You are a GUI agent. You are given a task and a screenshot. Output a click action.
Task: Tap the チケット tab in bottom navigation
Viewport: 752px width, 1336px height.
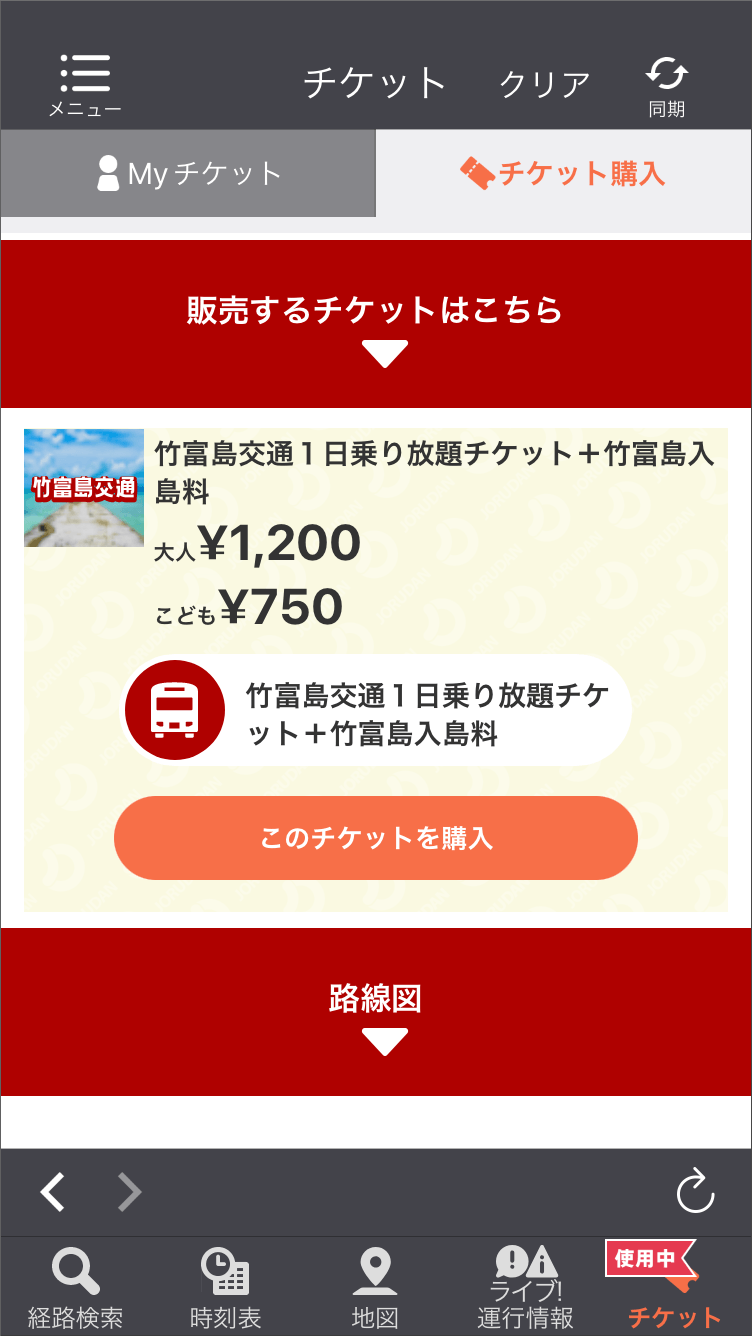(675, 1288)
